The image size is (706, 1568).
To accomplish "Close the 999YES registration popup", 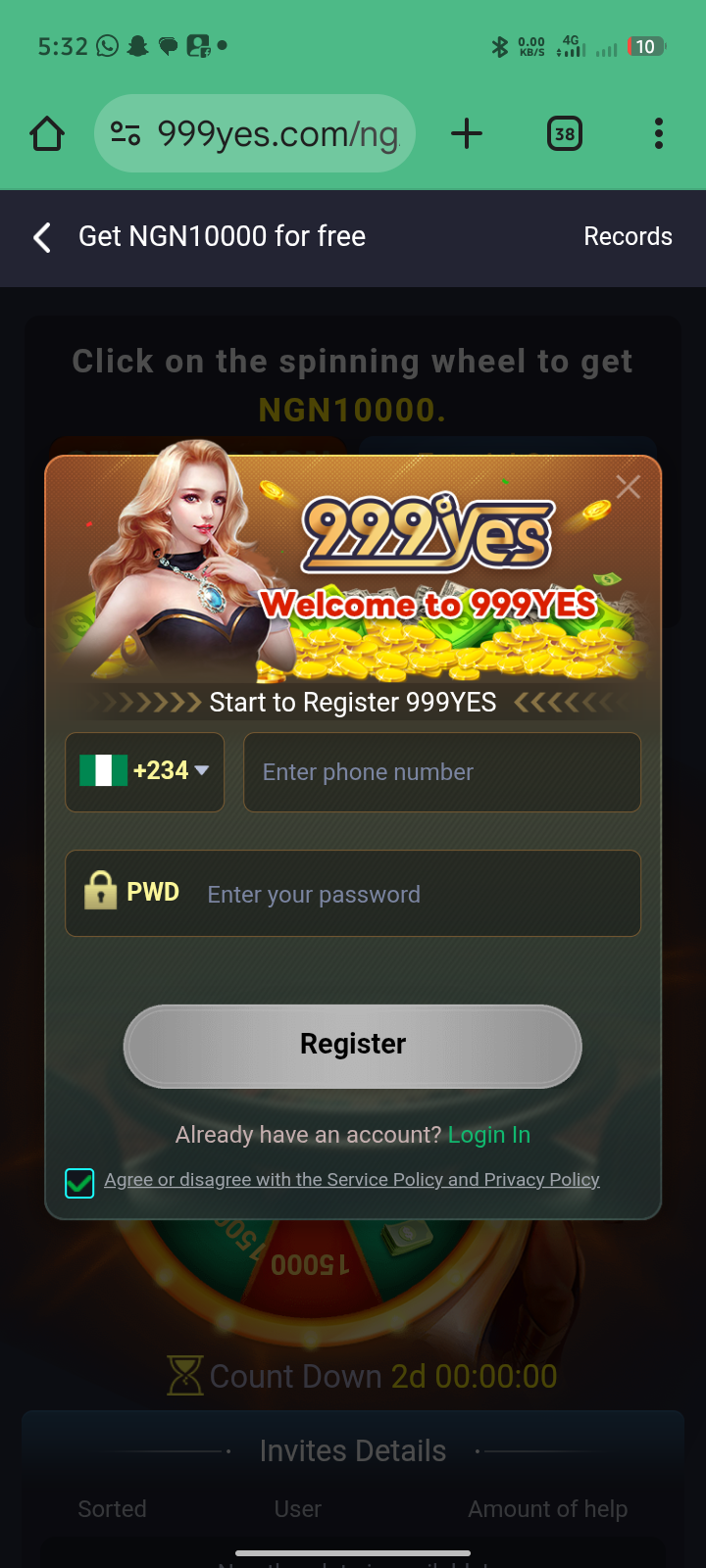I will [x=628, y=487].
